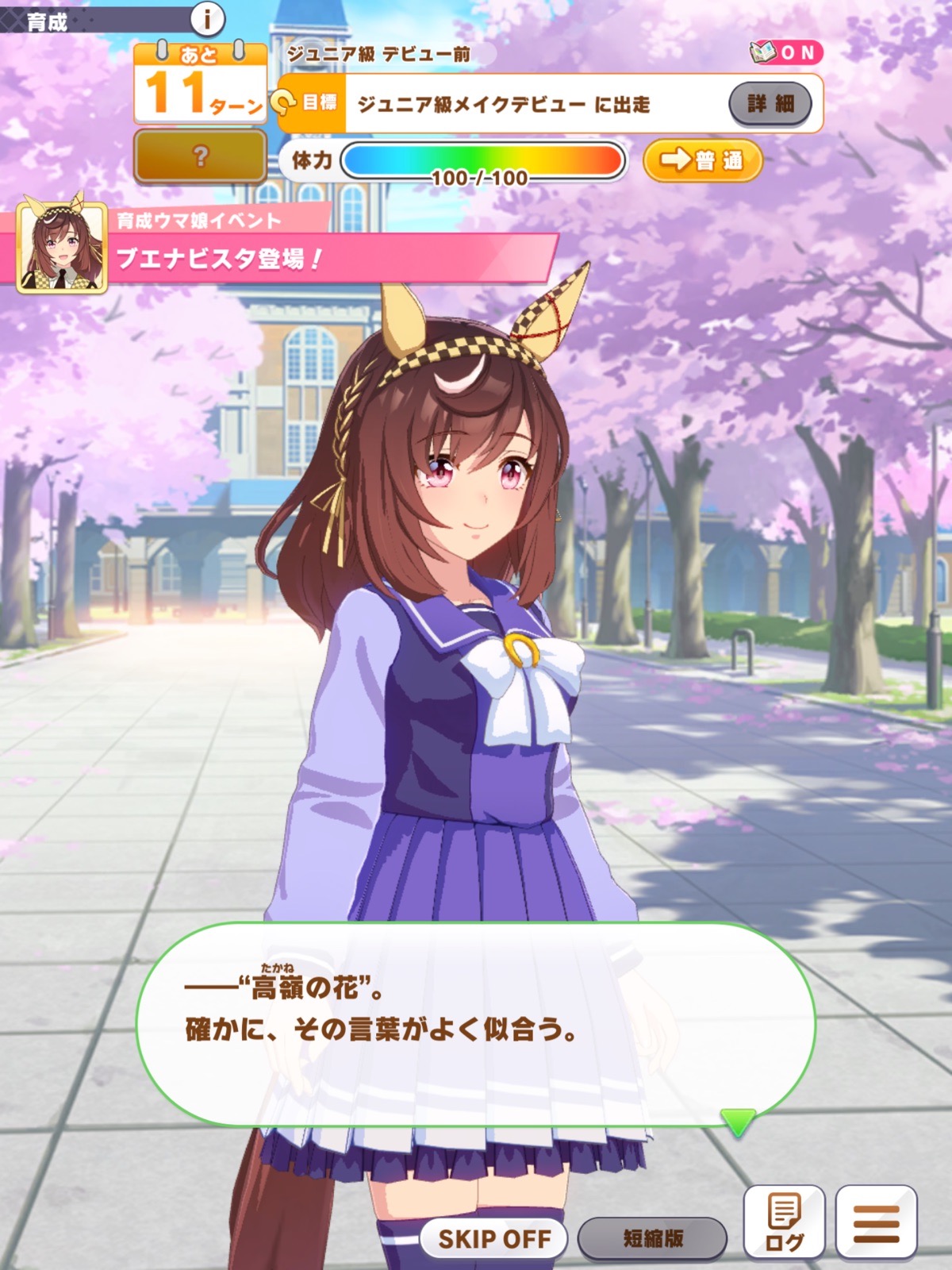Toggle the story book ON switch

pyautogui.click(x=786, y=53)
